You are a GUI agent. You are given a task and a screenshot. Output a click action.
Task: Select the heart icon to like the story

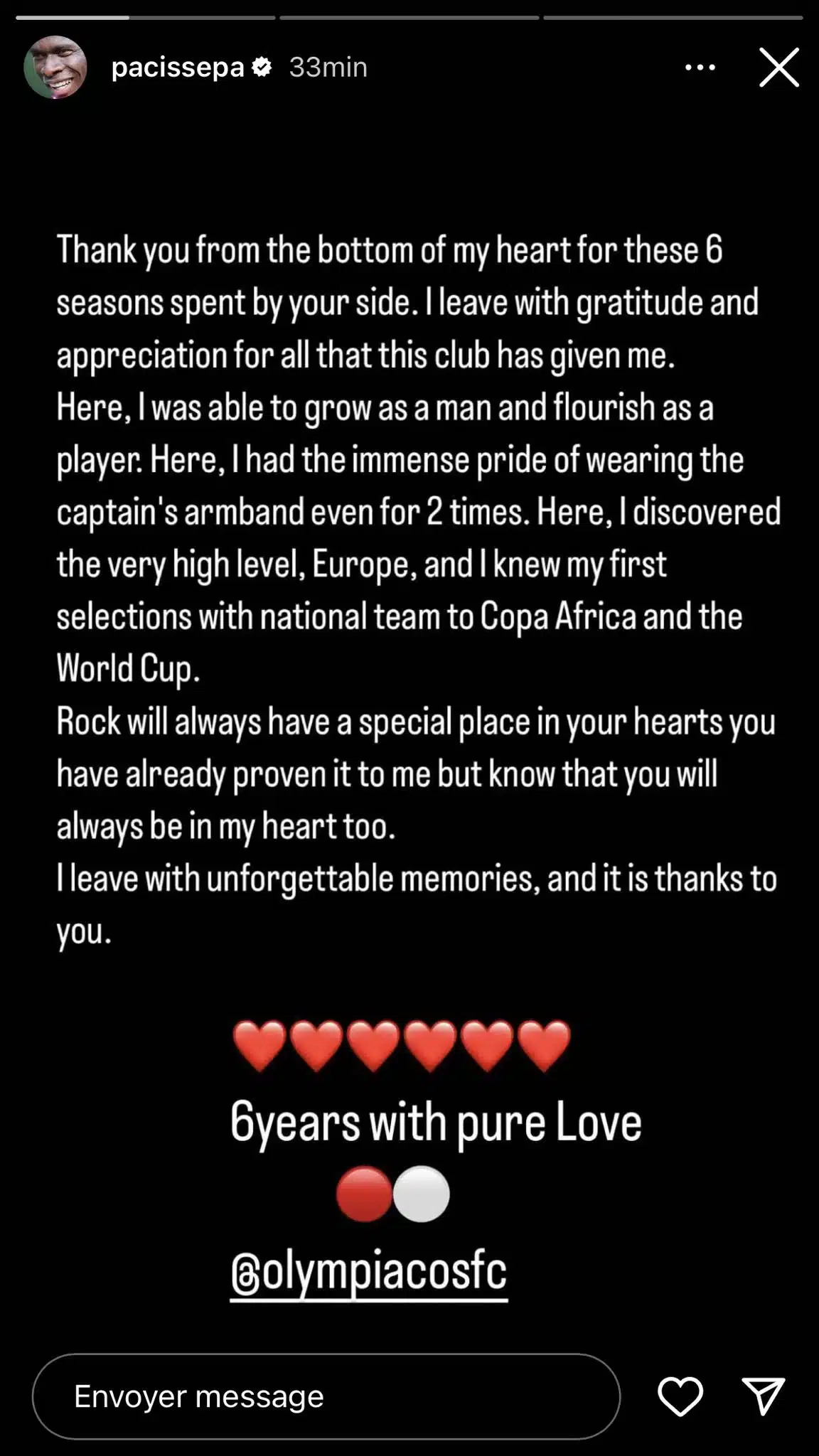[x=681, y=1396]
